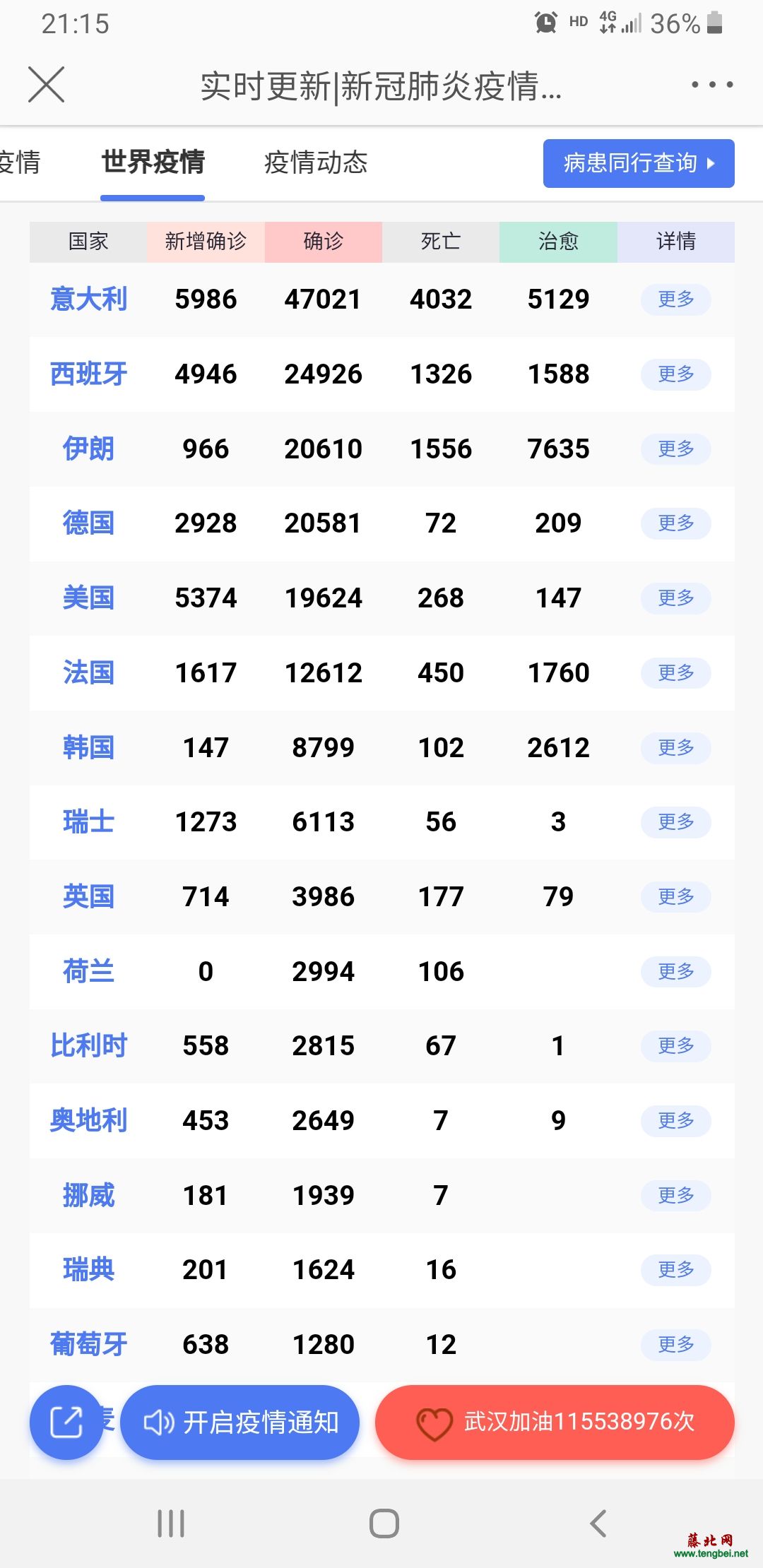View 更多 for 韩国
The height and width of the screenshot is (1568, 763).
pos(675,748)
